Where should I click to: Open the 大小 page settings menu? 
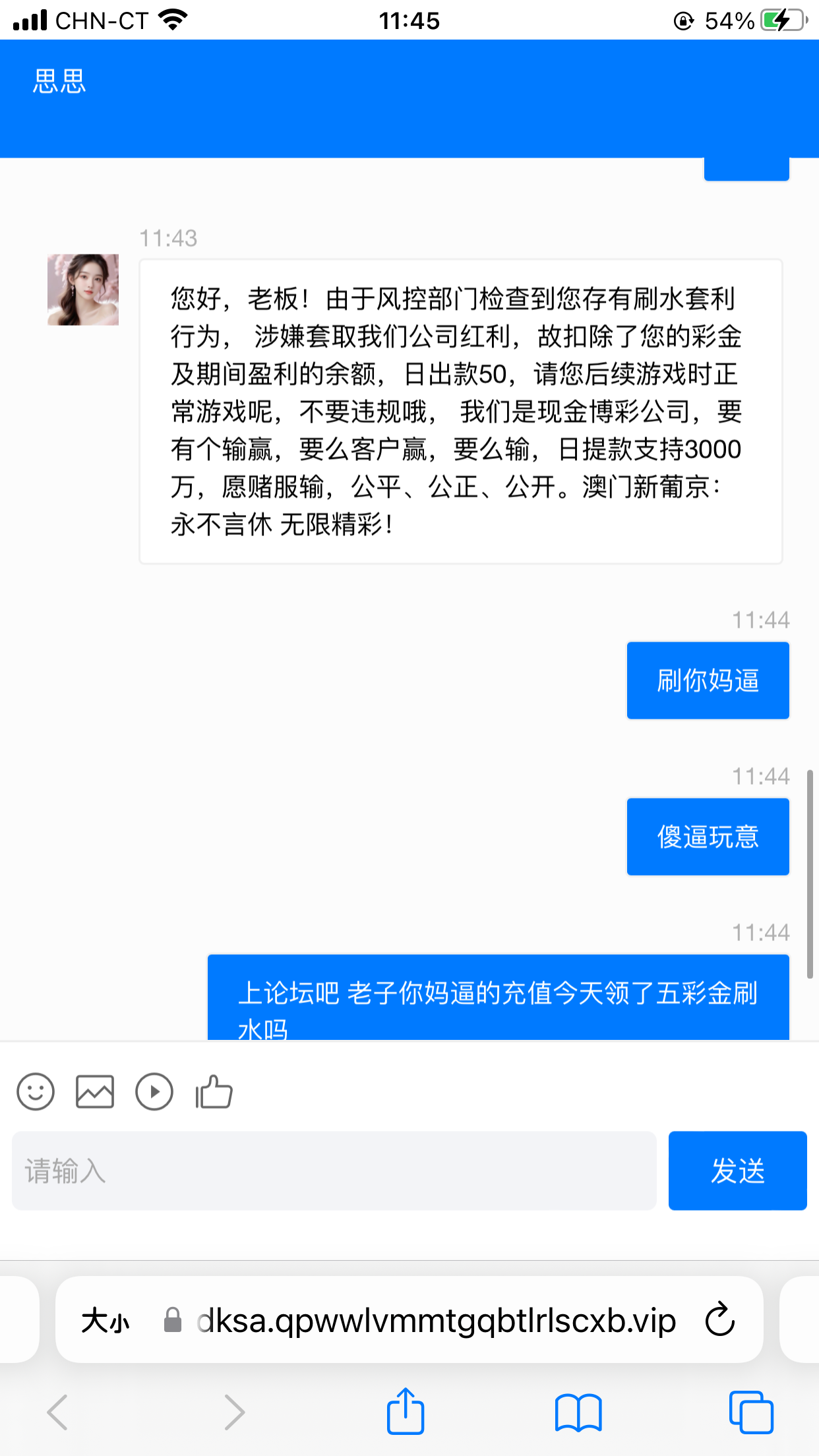click(106, 1321)
